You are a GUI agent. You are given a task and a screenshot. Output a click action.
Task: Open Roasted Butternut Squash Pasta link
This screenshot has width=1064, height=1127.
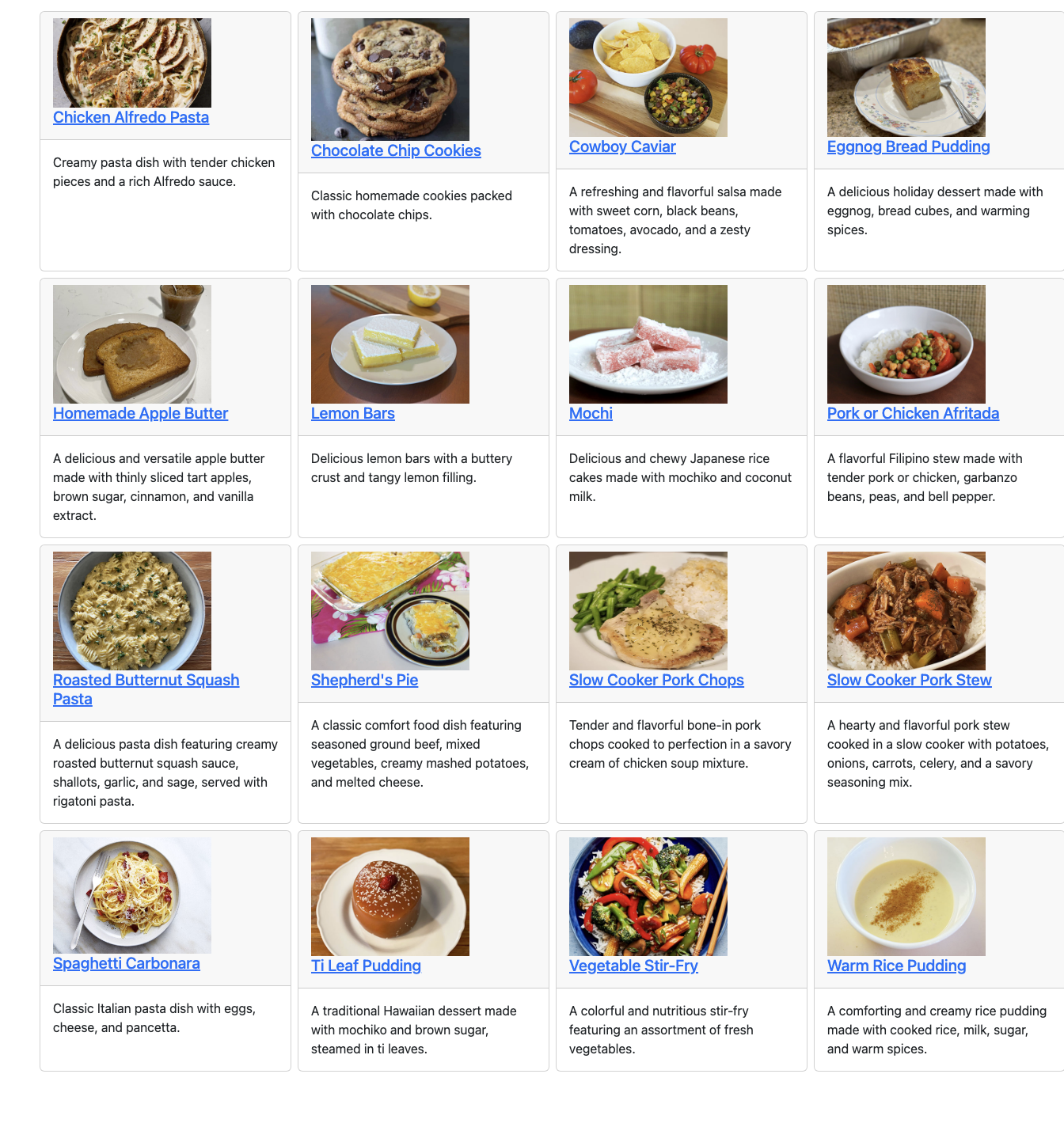[x=146, y=681]
